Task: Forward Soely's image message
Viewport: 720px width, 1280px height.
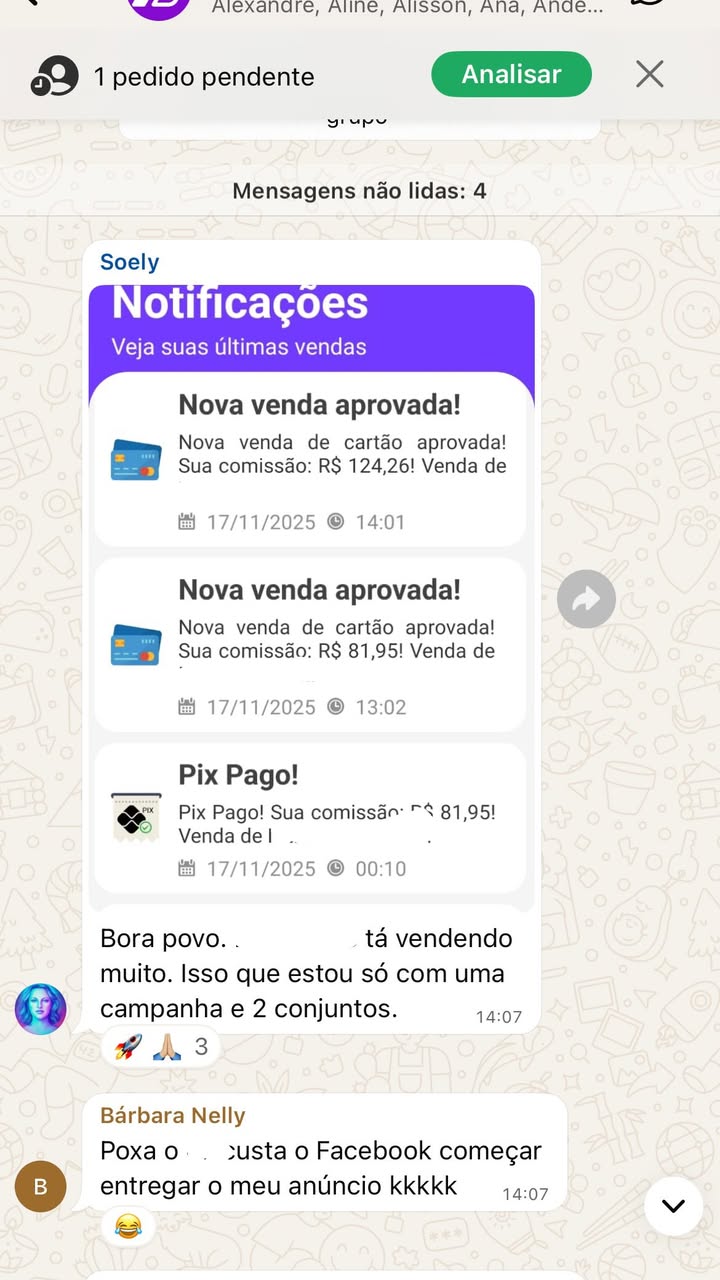Action: pos(586,599)
